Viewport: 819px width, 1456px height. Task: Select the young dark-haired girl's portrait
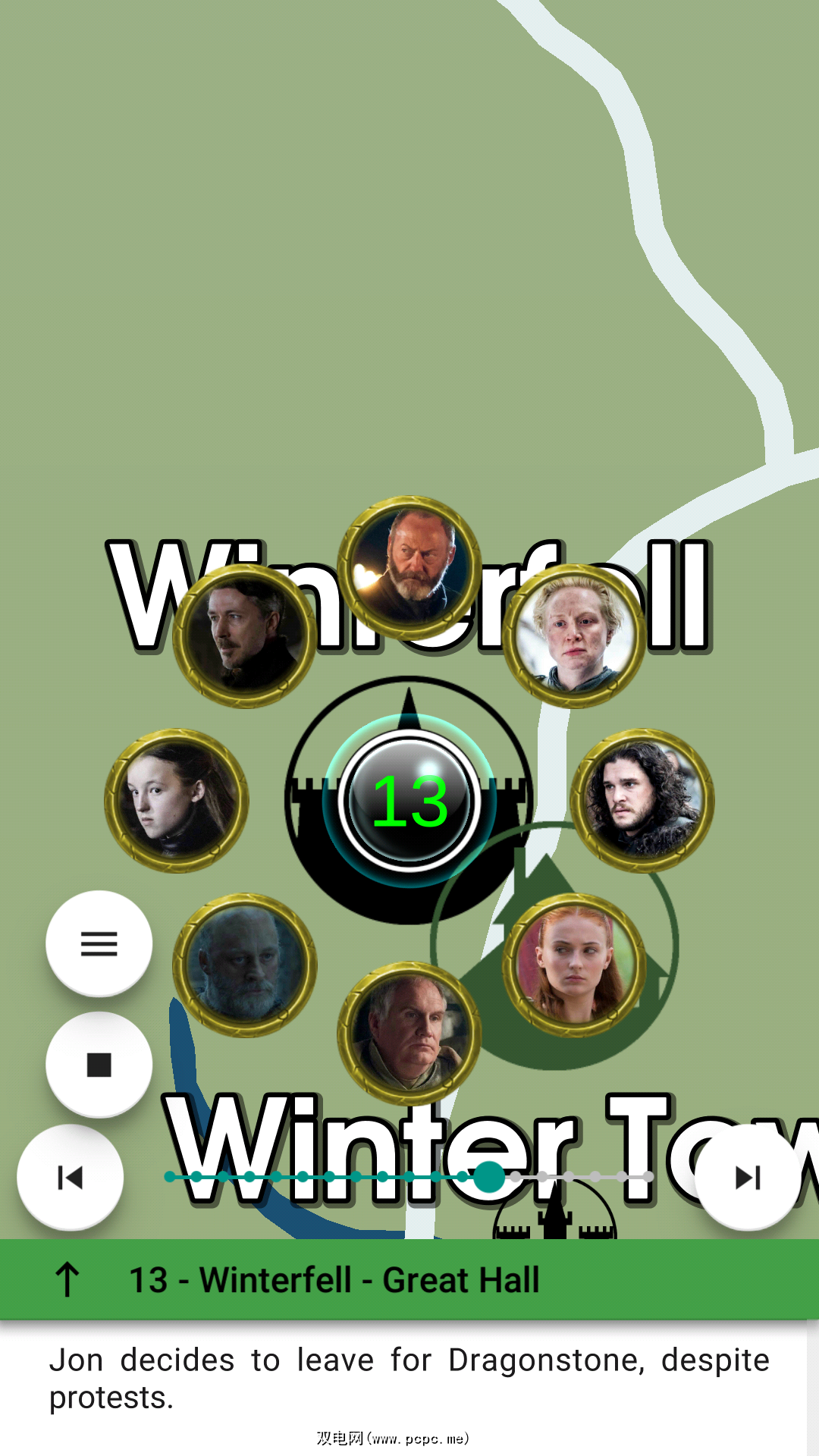coord(176,801)
